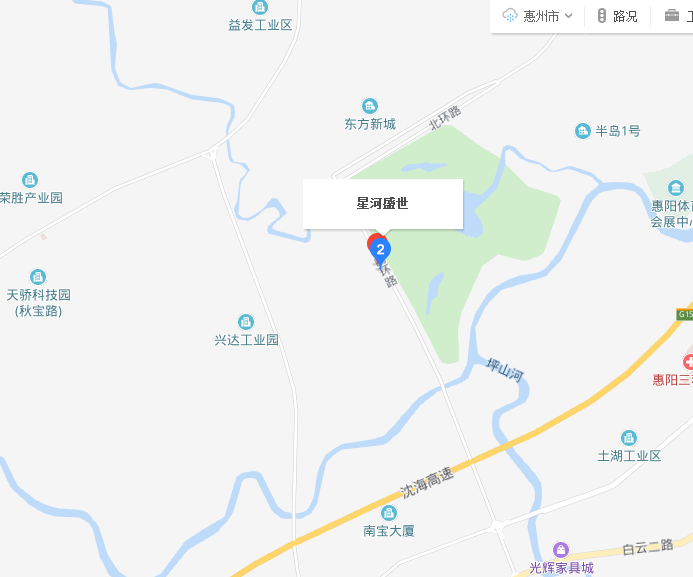Open the 惠州市 city dropdown
The height and width of the screenshot is (577, 693).
[540, 16]
